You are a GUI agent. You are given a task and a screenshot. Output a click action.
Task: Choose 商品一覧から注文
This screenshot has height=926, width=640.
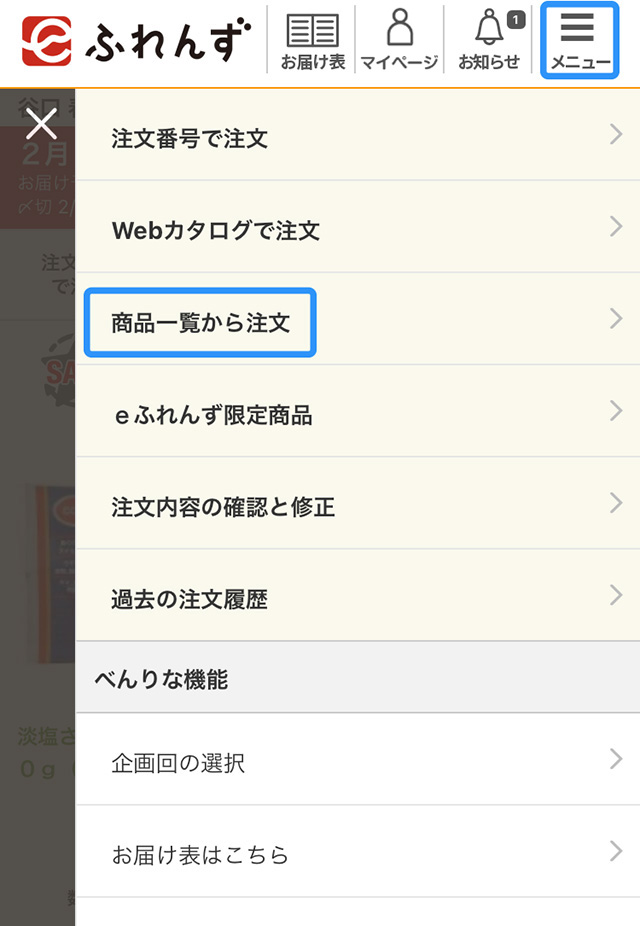point(357,321)
